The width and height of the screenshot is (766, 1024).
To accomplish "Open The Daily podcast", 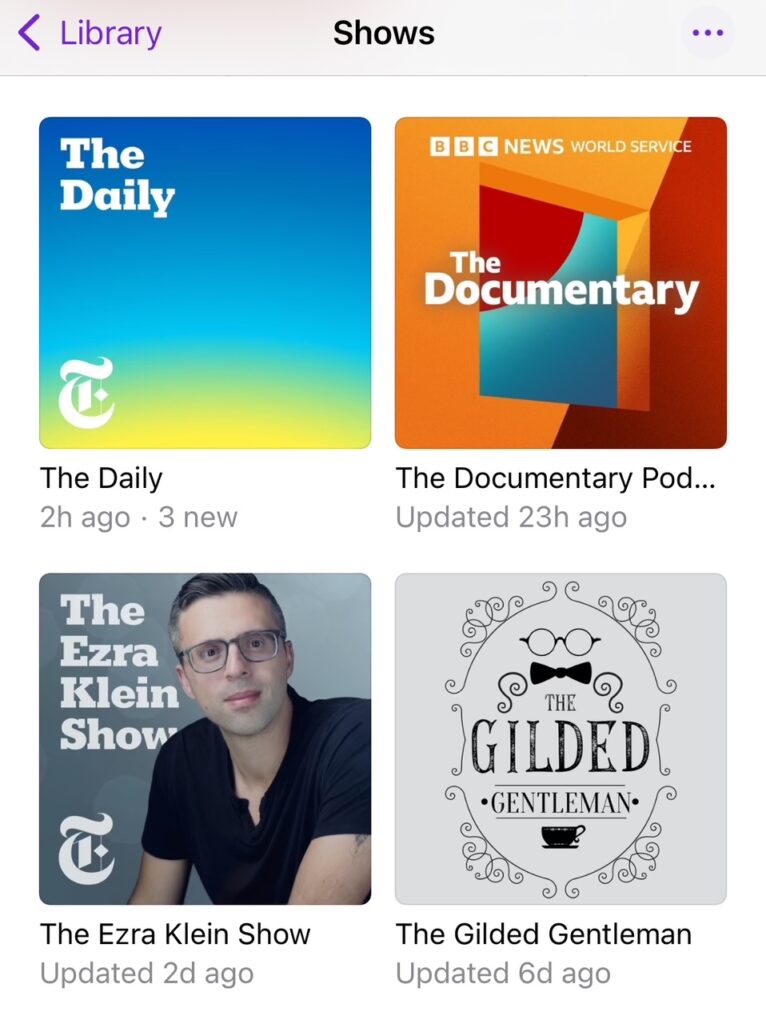I will [205, 283].
